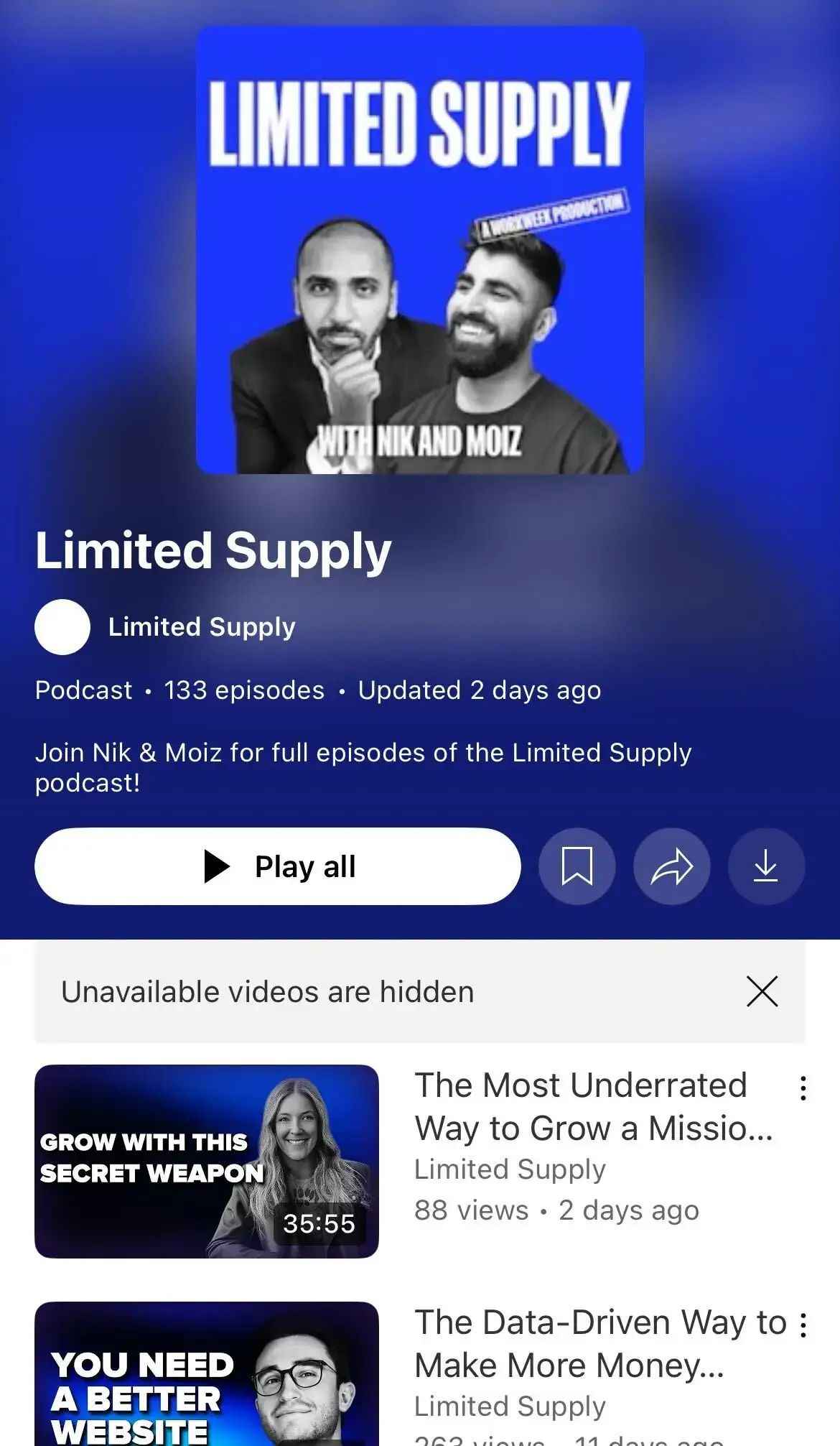
Task: Open options for The Data-Driven Way episode
Action: click(x=803, y=1325)
